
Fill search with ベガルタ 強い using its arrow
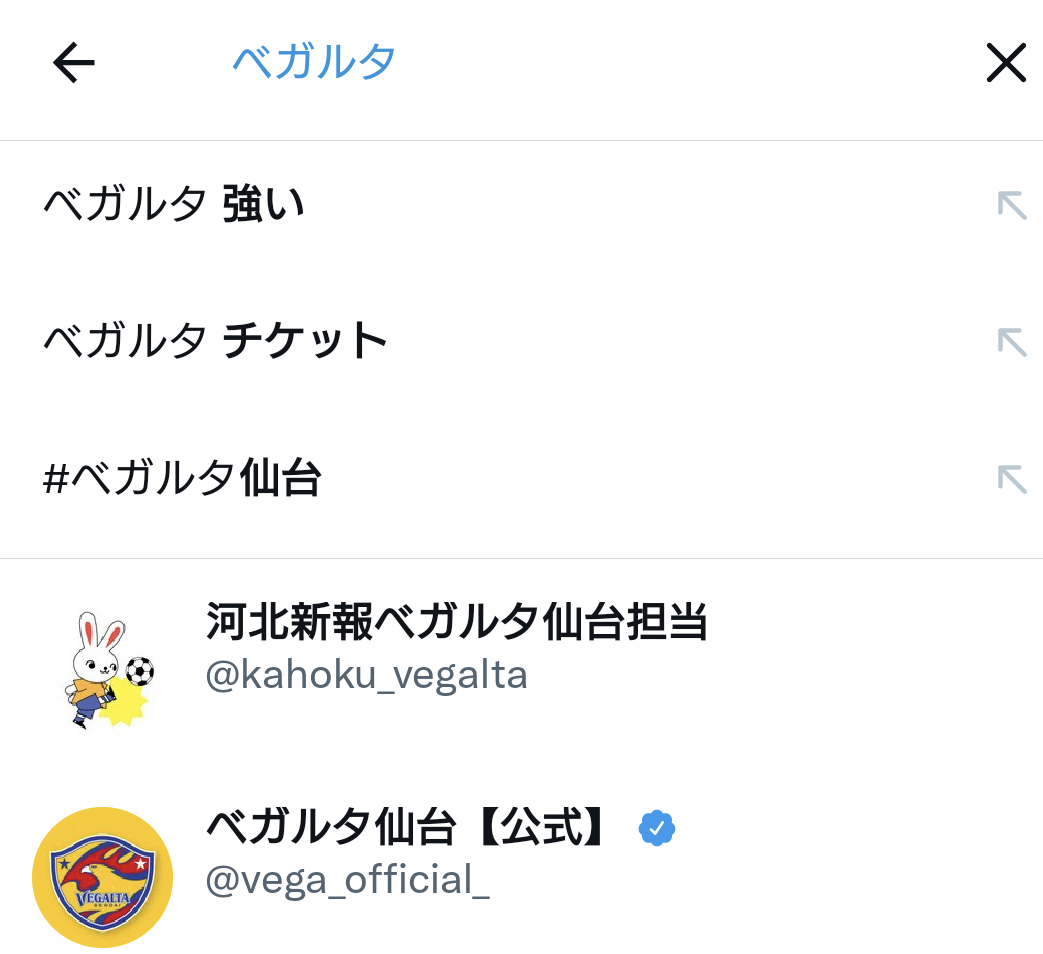[x=1011, y=205]
